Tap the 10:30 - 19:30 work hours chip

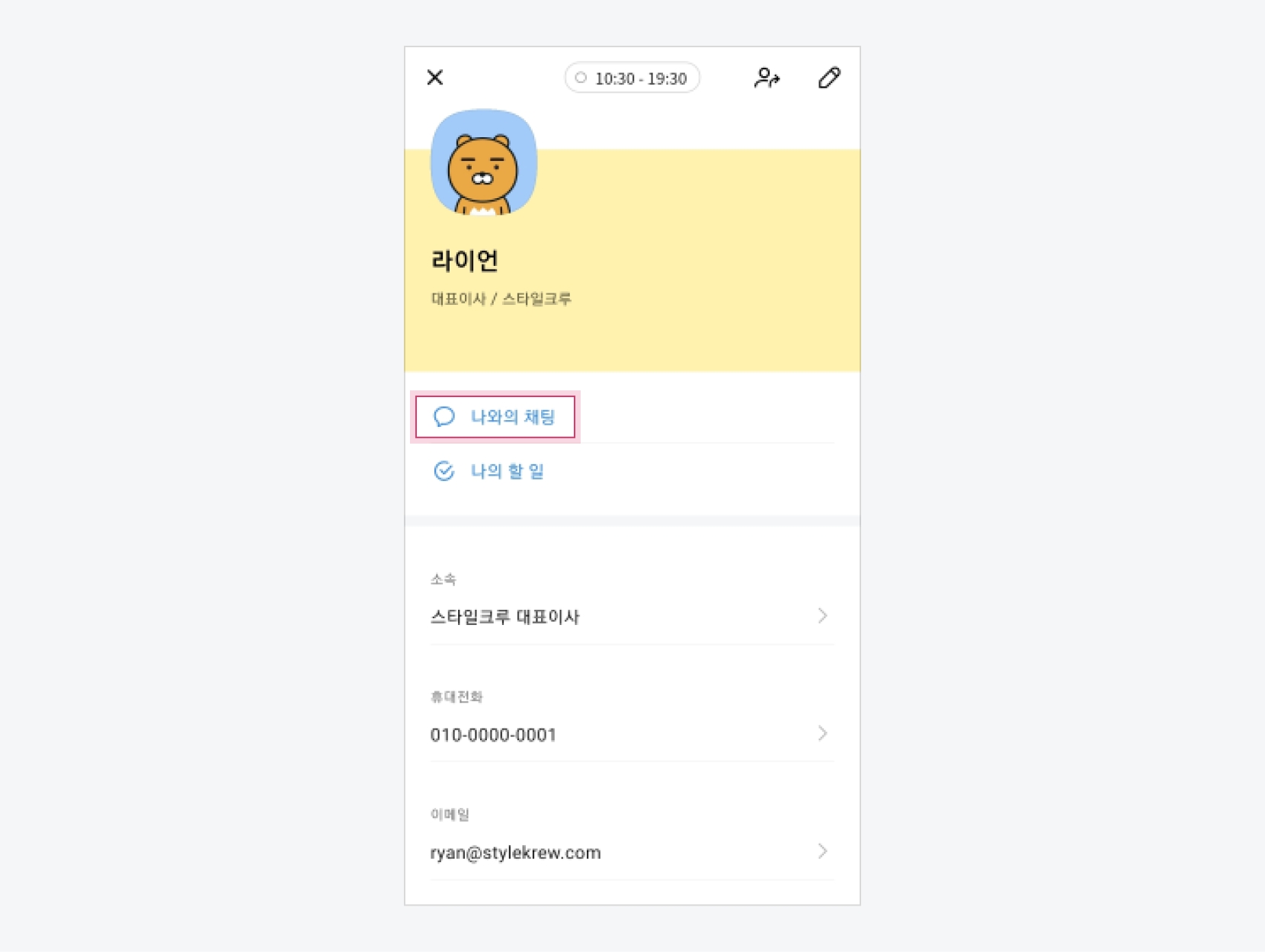(x=632, y=79)
